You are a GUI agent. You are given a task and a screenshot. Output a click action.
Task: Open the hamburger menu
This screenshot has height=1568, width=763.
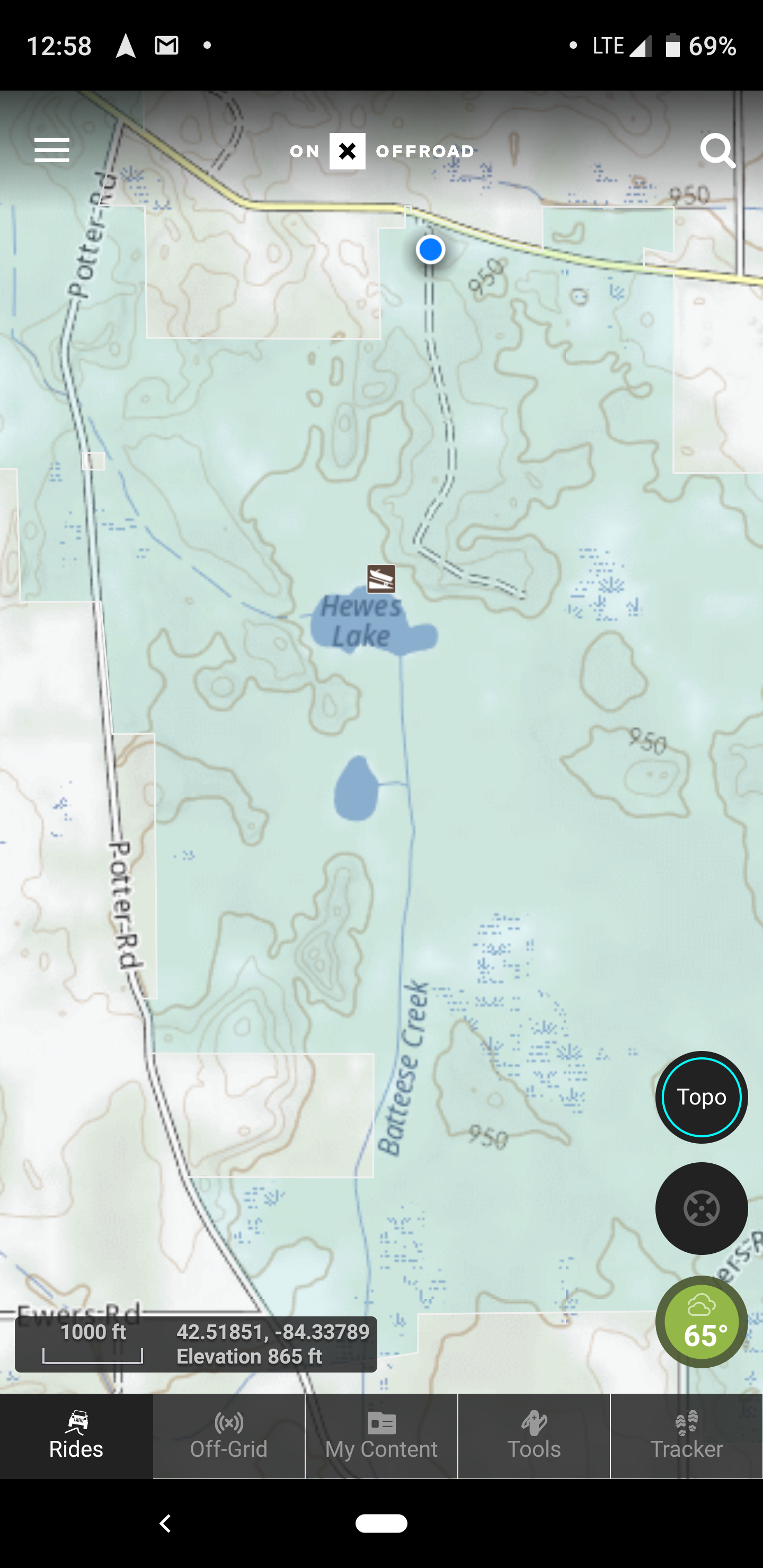[52, 150]
